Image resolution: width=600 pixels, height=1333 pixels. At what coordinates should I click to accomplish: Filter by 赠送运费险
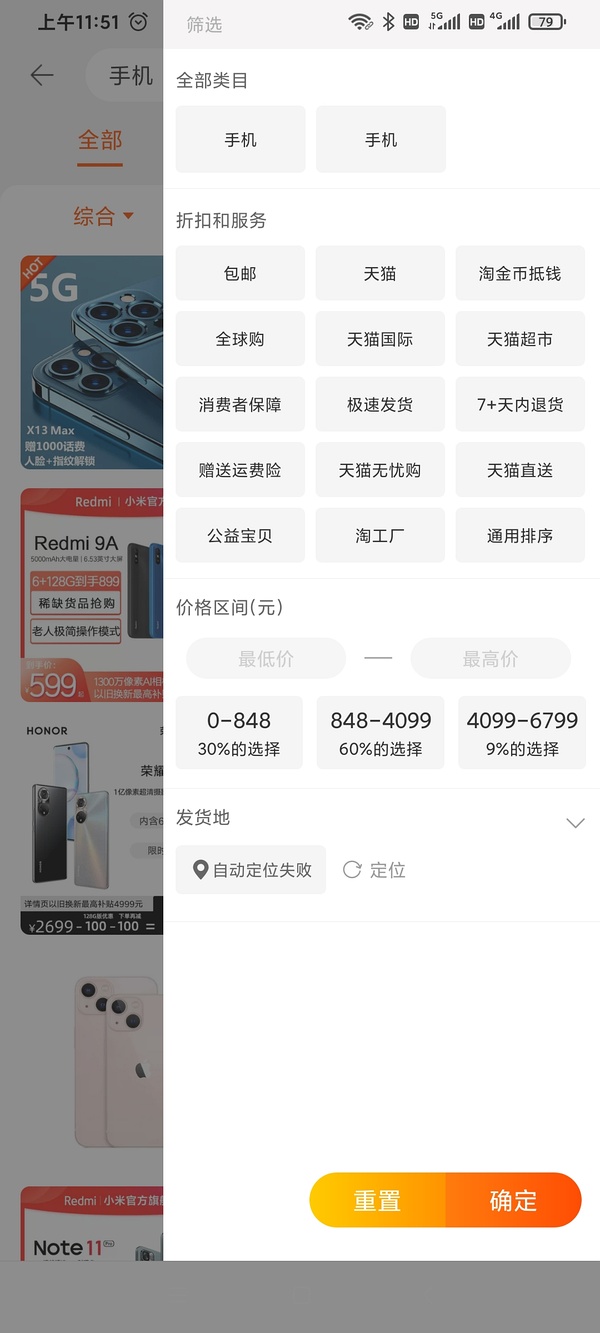pos(240,471)
